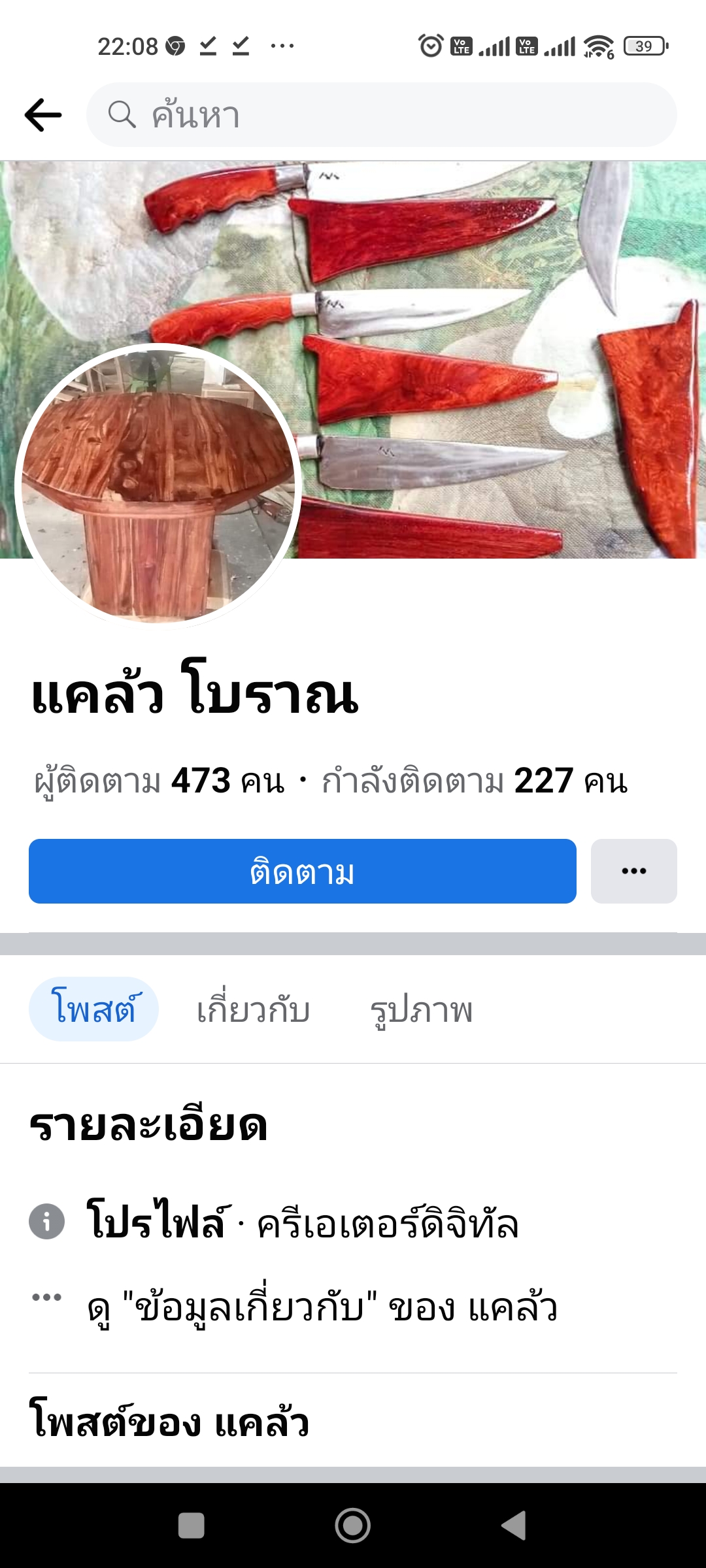Tap the system home button
This screenshot has width=706, height=1568.
(x=352, y=1526)
